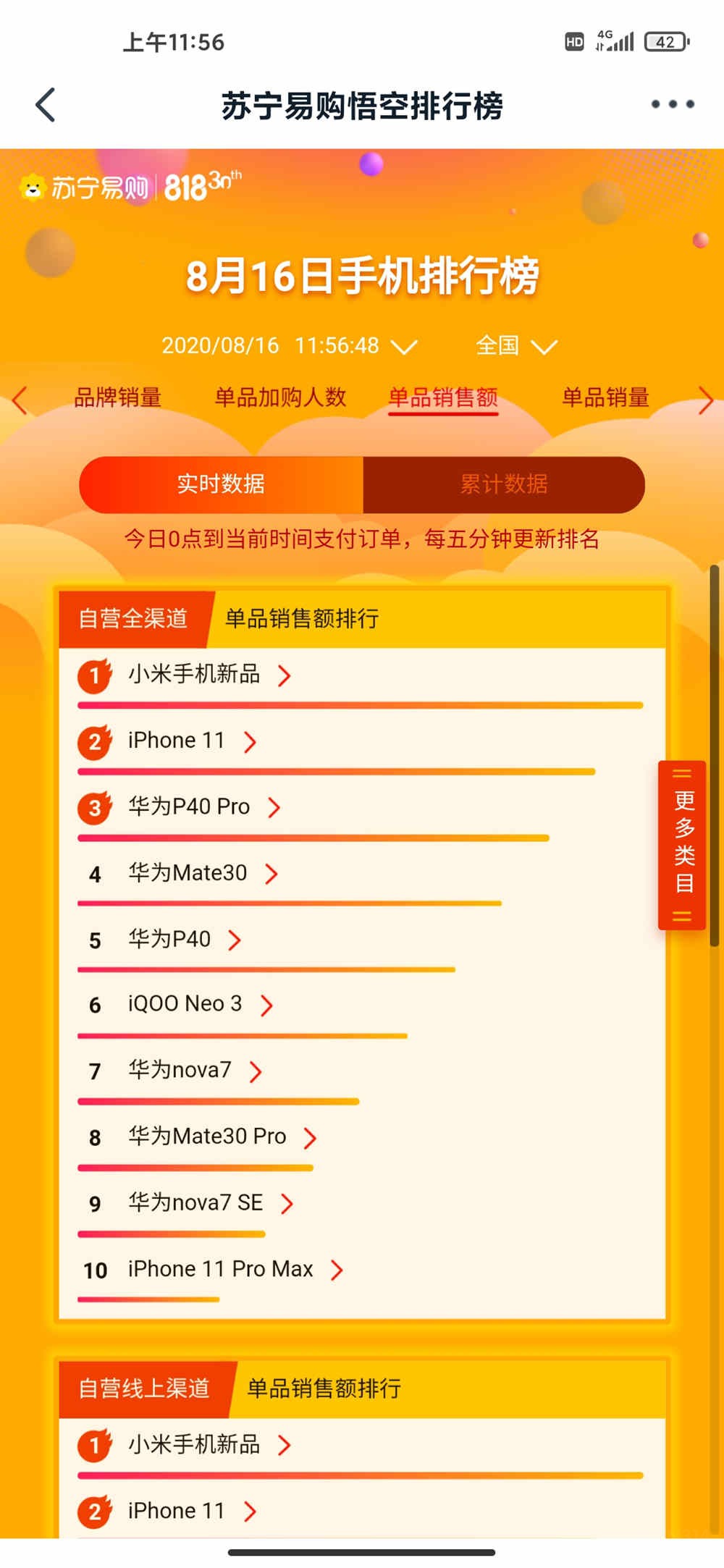Open the three-dot overflow menu

pos(672,105)
